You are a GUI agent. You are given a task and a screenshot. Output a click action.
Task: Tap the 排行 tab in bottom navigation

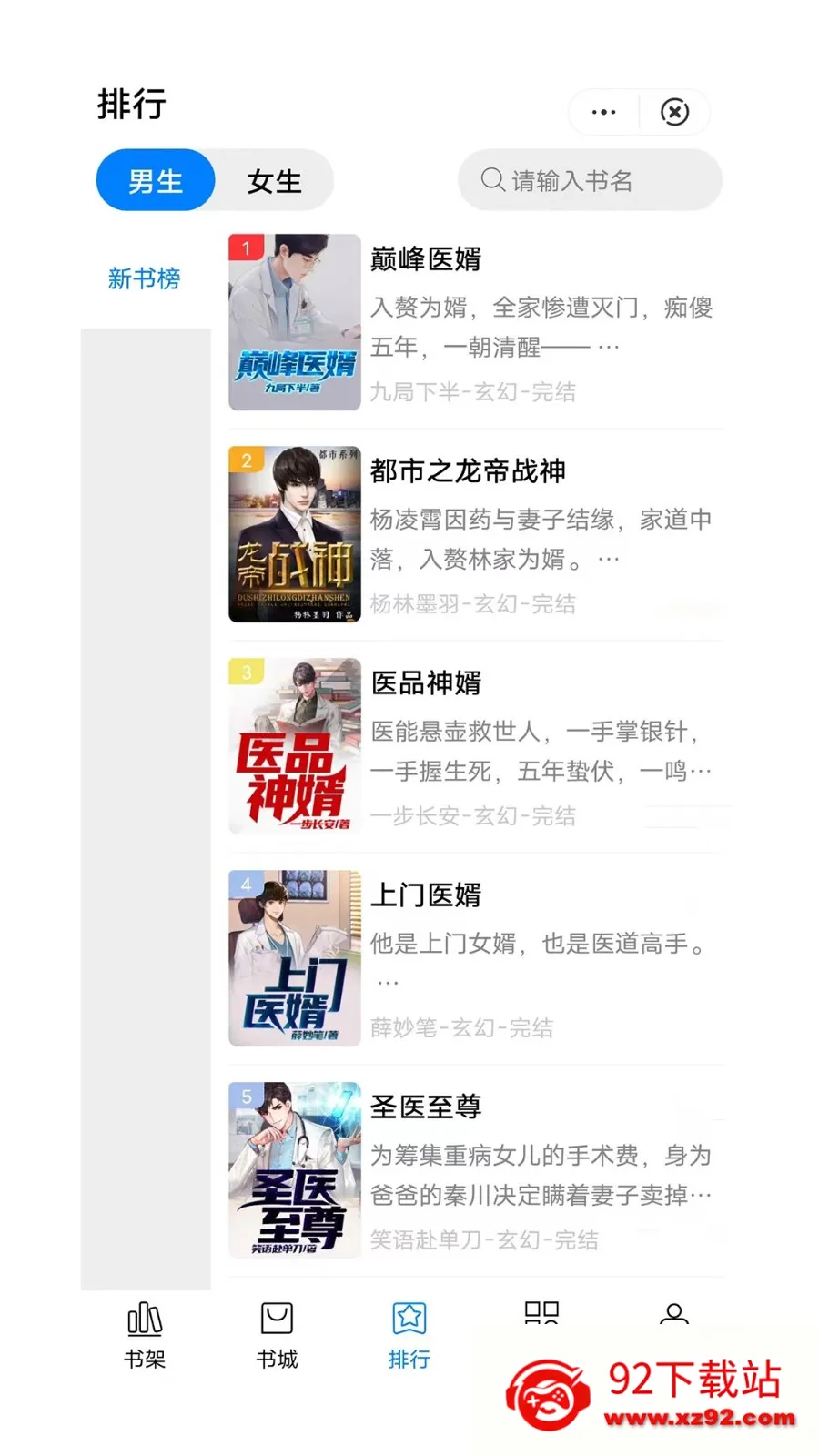click(409, 1336)
